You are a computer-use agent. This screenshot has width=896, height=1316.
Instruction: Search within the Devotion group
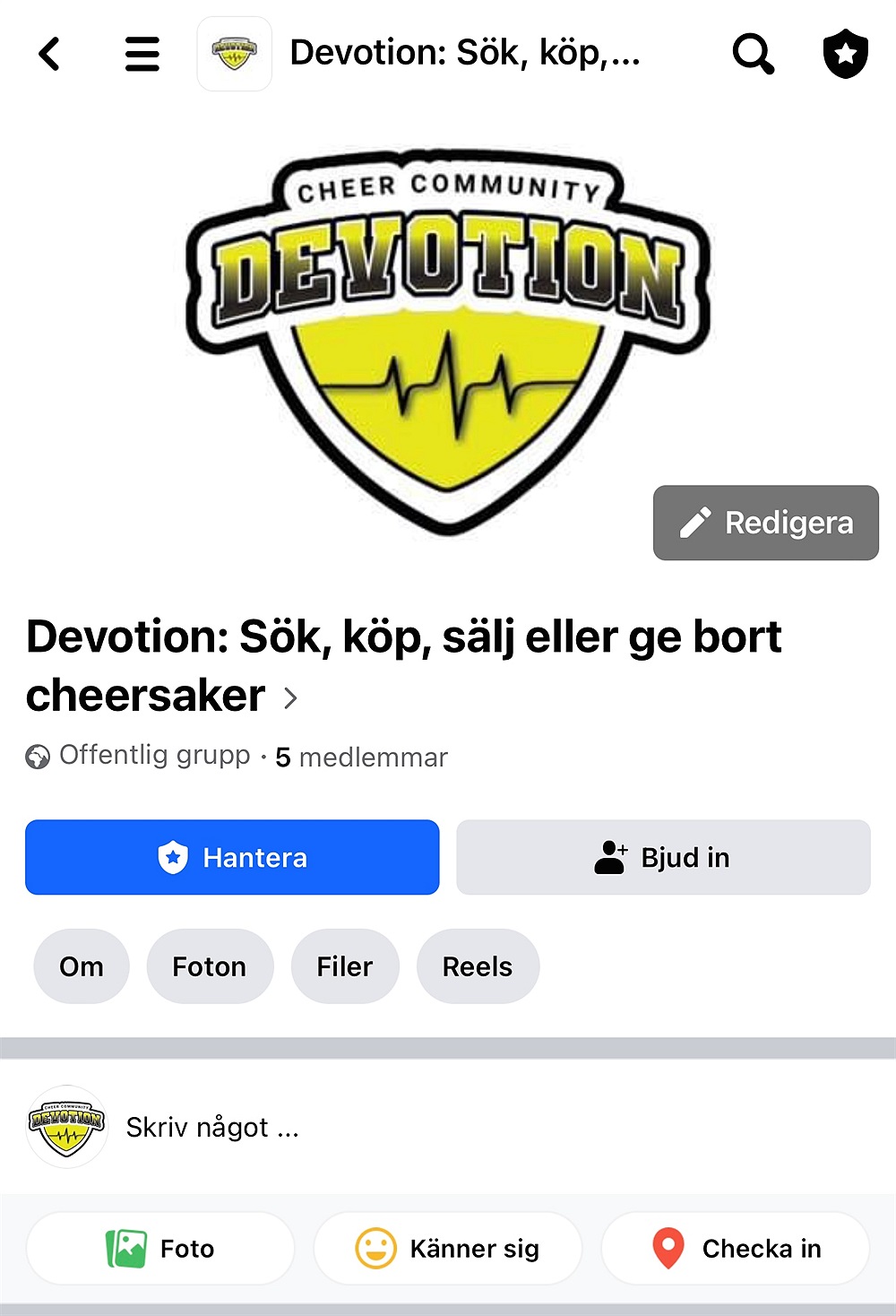(x=753, y=54)
